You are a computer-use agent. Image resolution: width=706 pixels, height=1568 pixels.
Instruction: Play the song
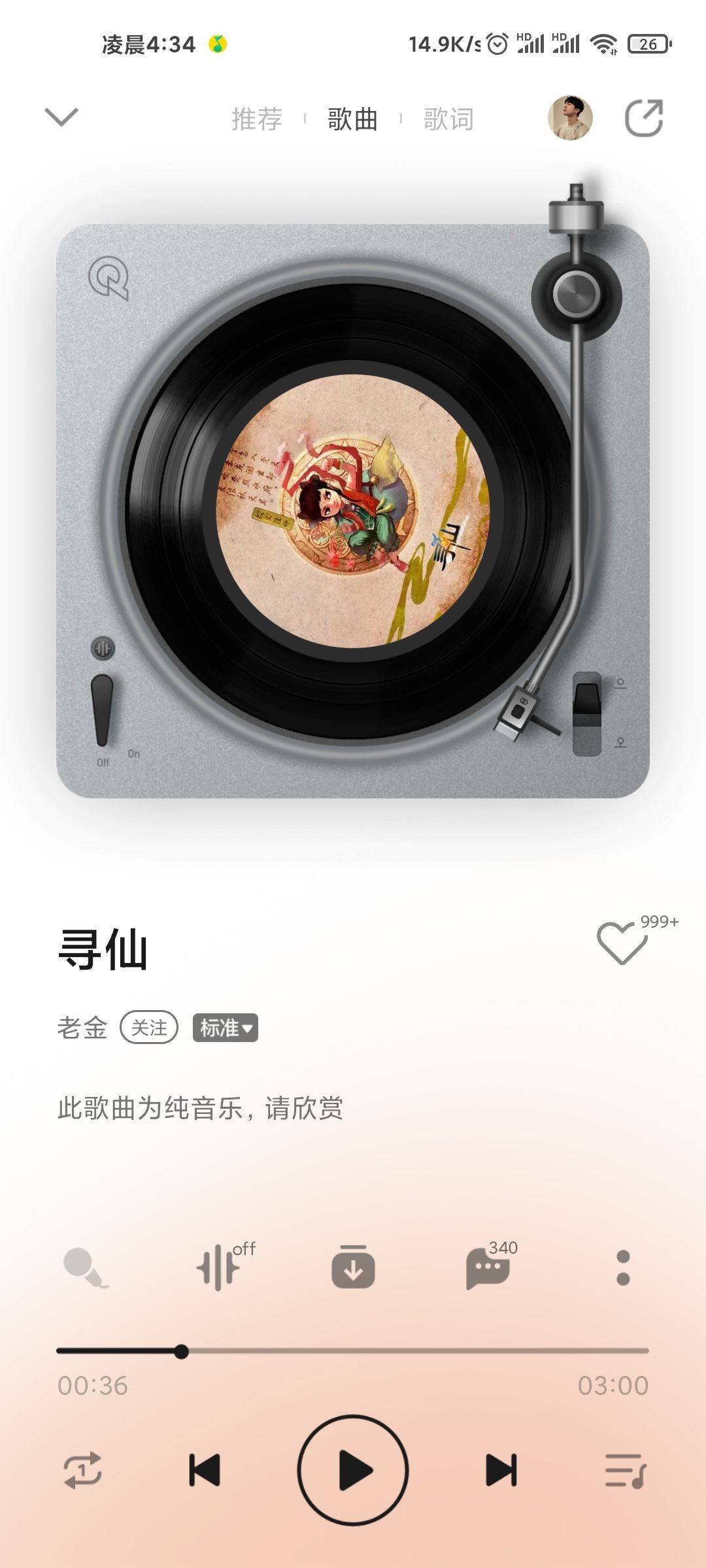coord(353,1470)
